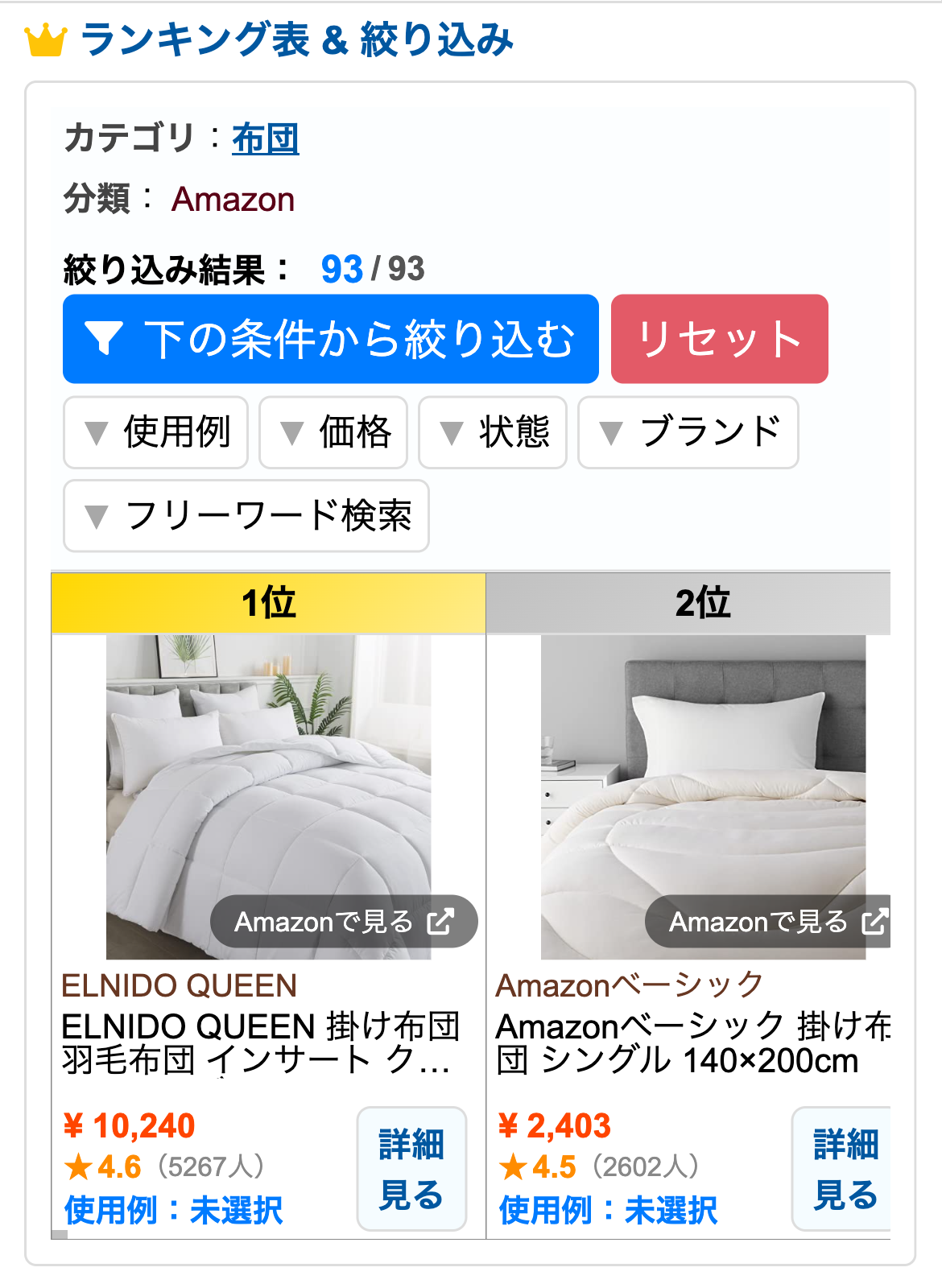Image resolution: width=942 pixels, height=1288 pixels.
Task: Expand the 使用例 filter dropdown
Action: (x=155, y=432)
